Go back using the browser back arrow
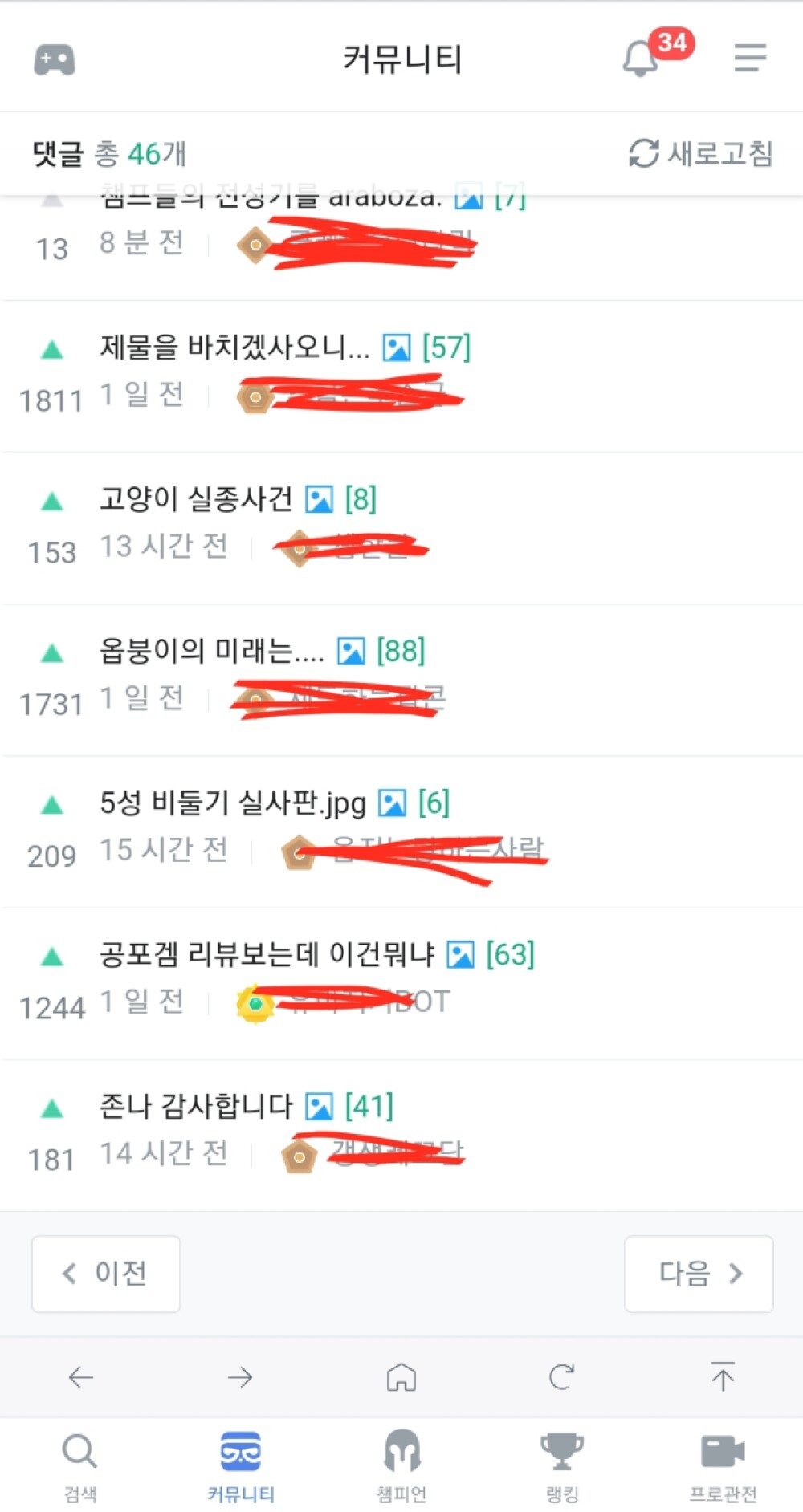The width and height of the screenshot is (803, 1512). coord(80,1377)
